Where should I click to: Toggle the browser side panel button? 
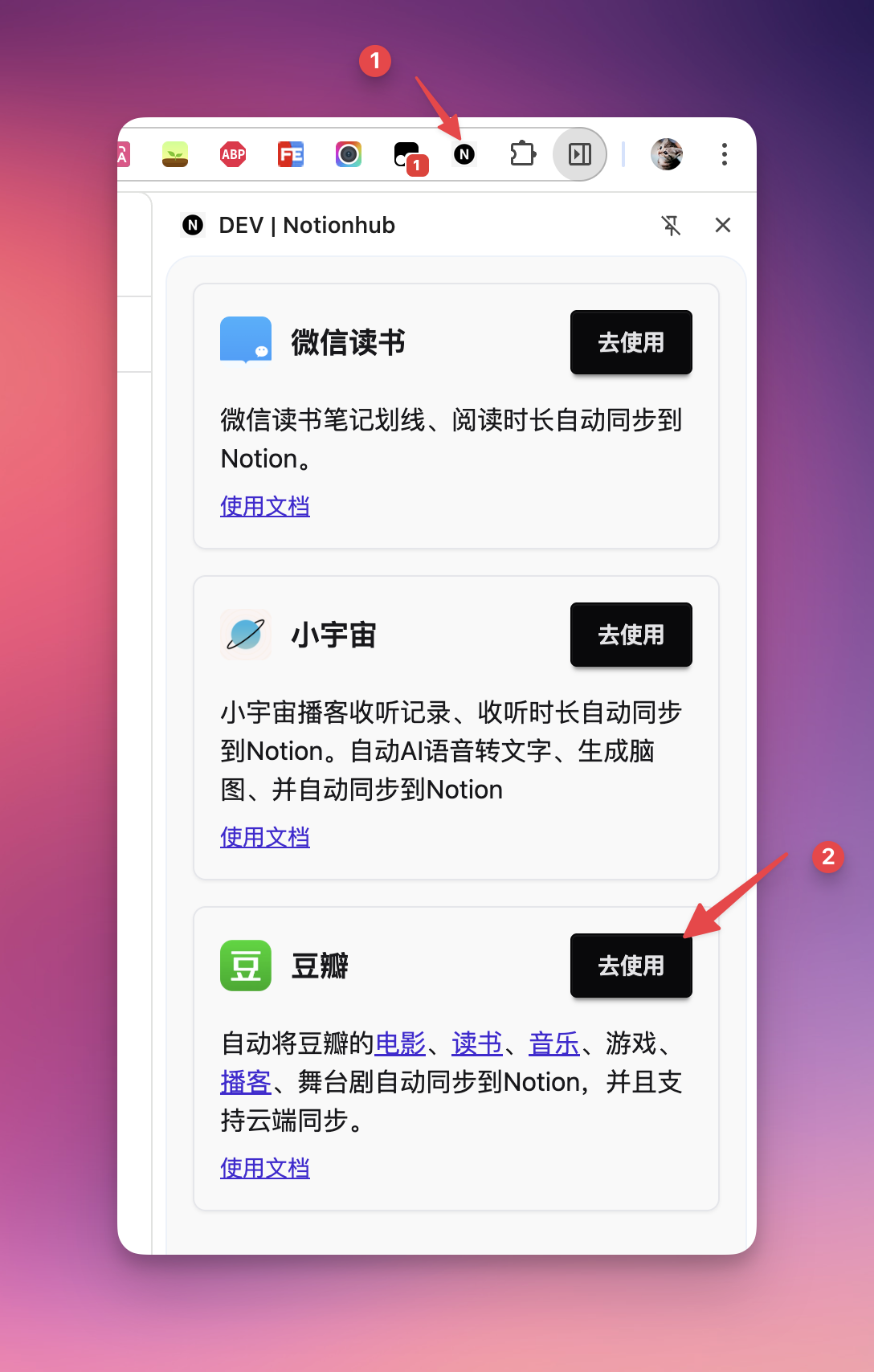point(579,154)
